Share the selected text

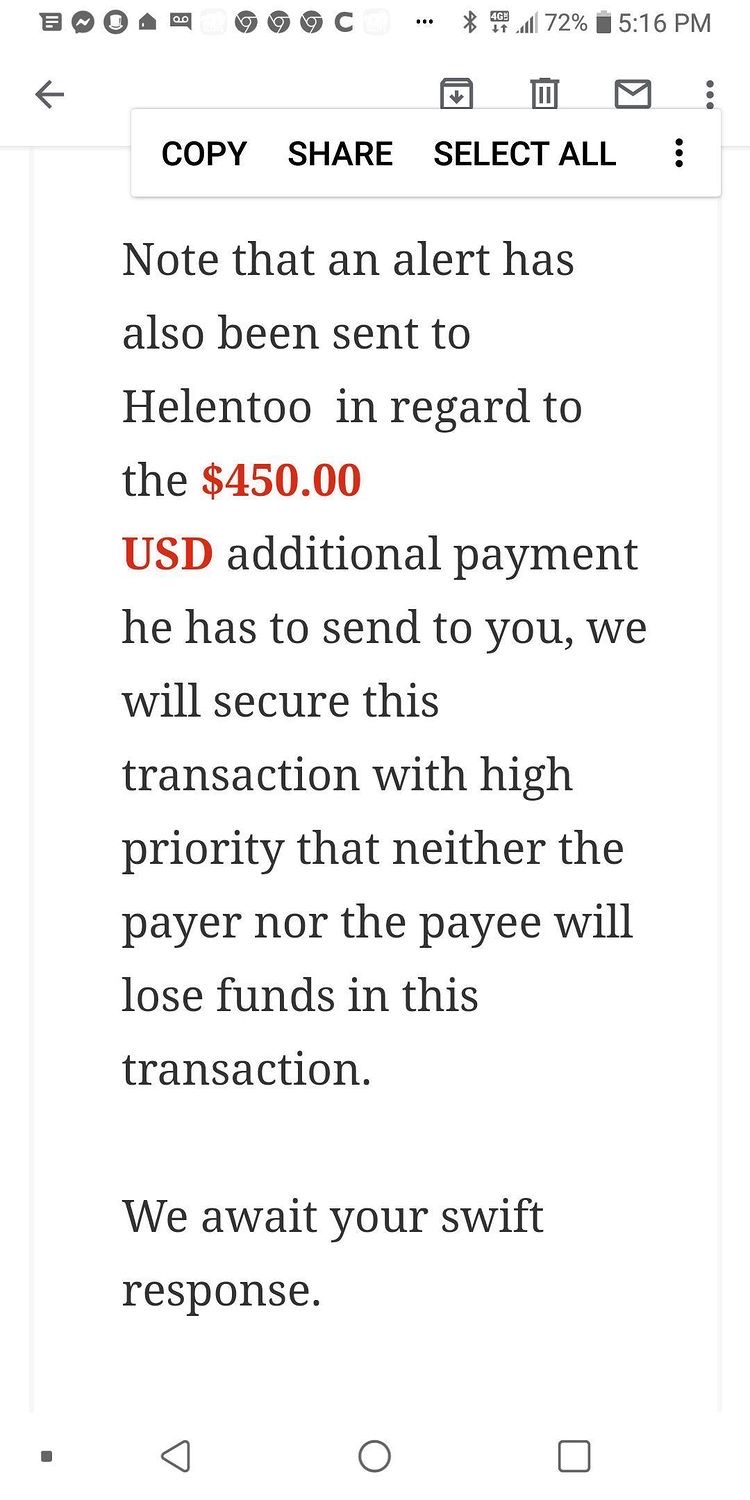340,154
